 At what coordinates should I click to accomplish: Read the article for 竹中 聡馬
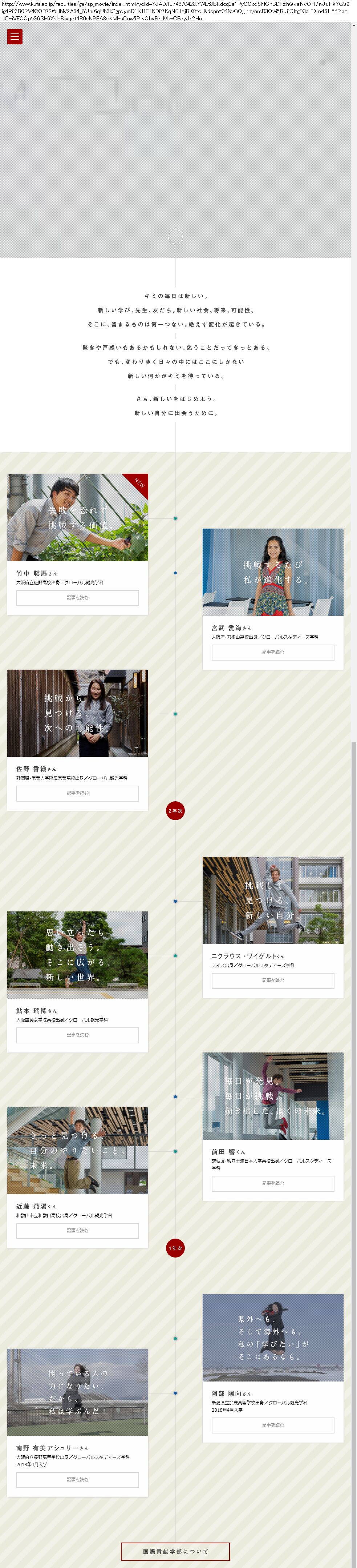click(x=77, y=598)
